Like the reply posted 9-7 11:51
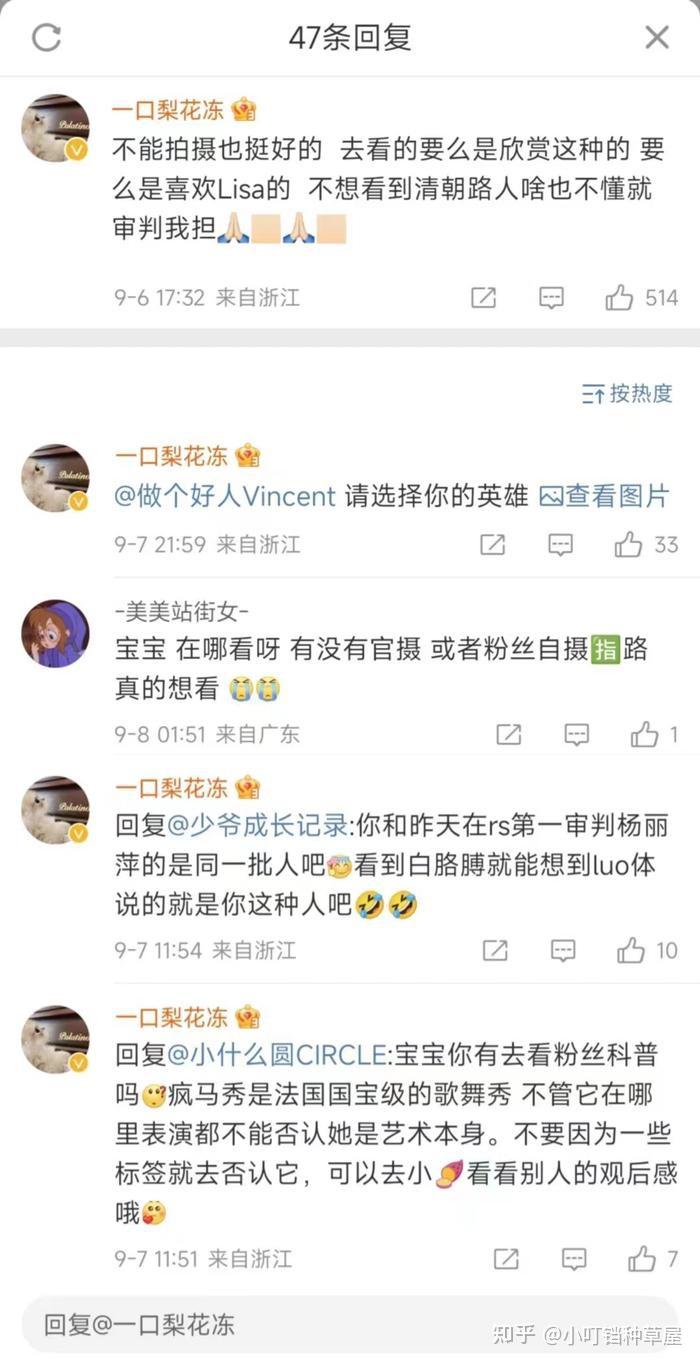The image size is (700, 1364). pos(643,1258)
